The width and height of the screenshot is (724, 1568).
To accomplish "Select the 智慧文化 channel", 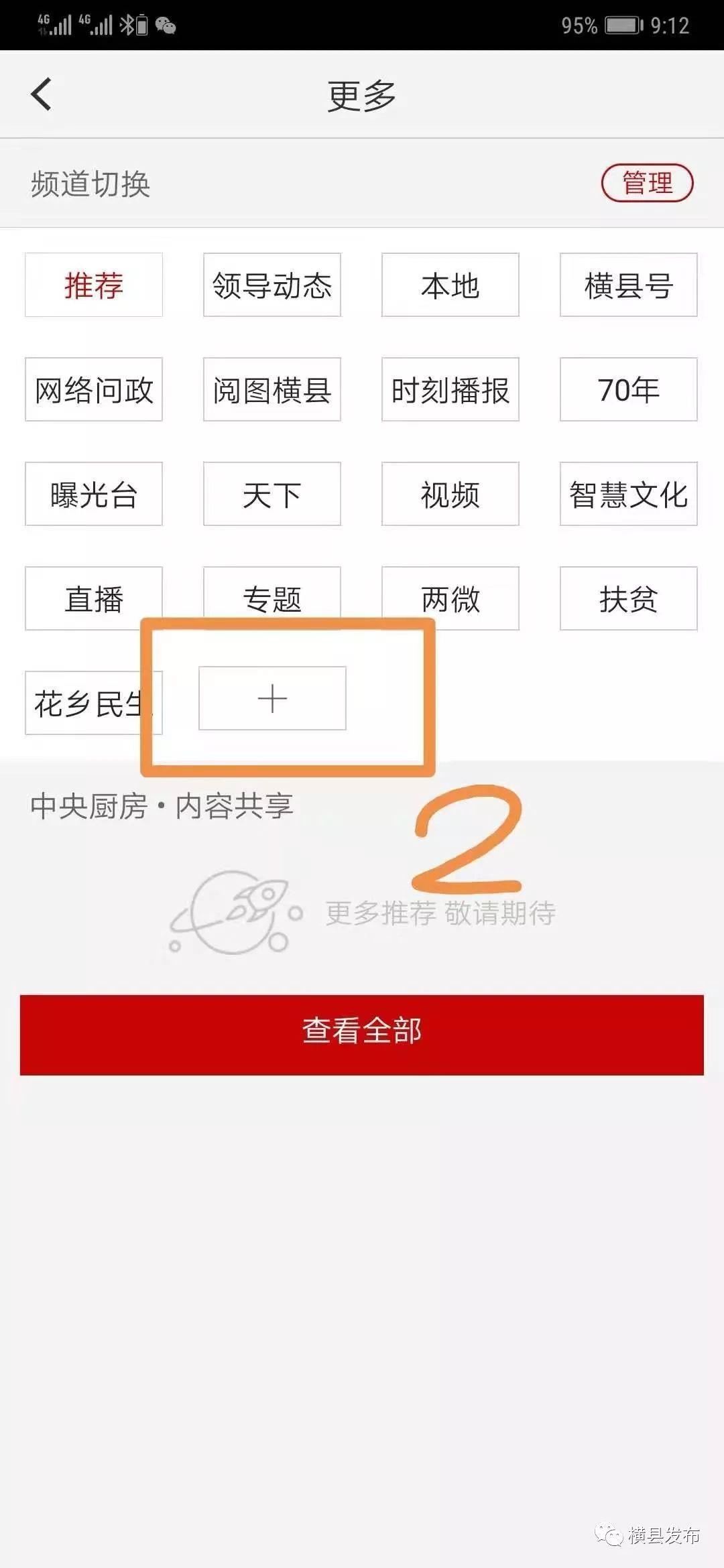I will (x=629, y=494).
